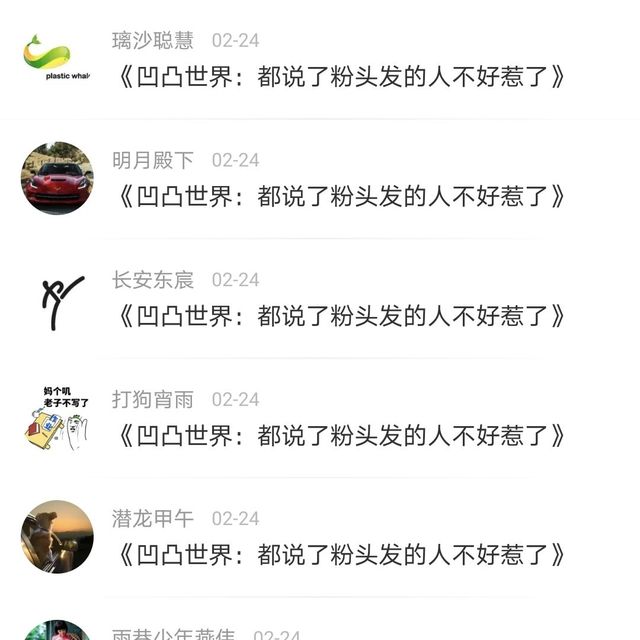Viewport: 640px width, 640px height.
Task: View 长安东宸's avatar profile
Action: (x=57, y=297)
